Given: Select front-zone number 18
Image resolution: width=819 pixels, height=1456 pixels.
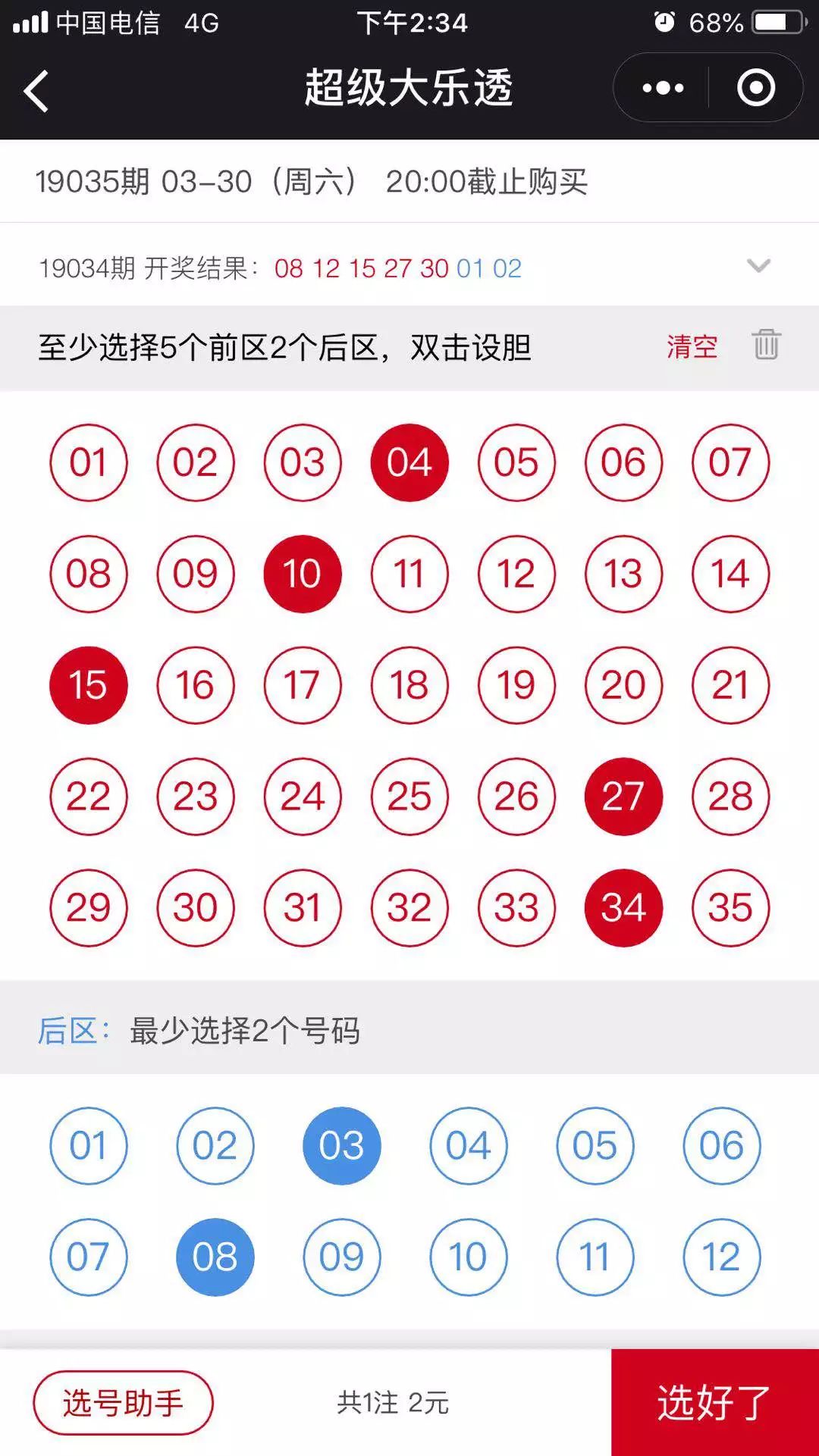Looking at the screenshot, I should [x=409, y=685].
